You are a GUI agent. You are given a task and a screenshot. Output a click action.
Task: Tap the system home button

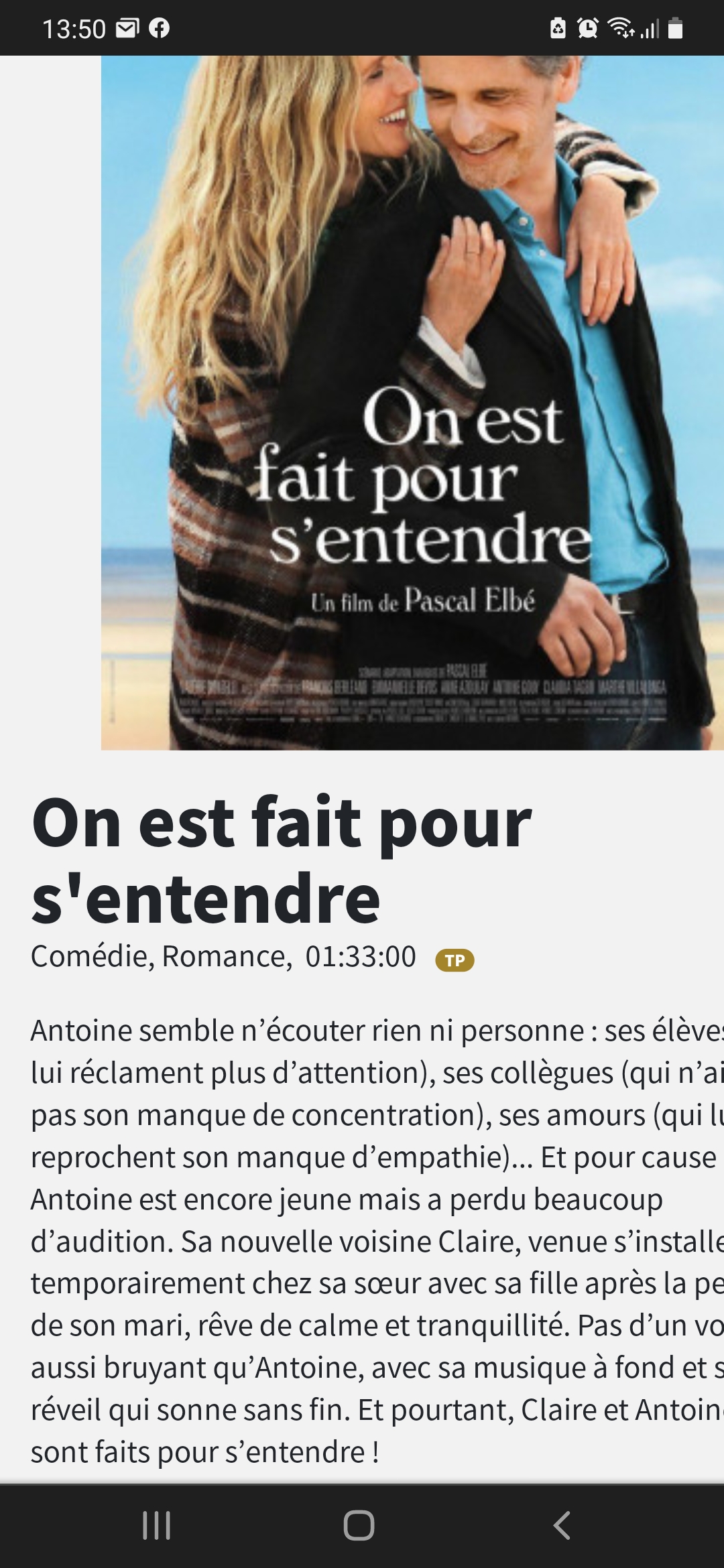pos(359,1525)
